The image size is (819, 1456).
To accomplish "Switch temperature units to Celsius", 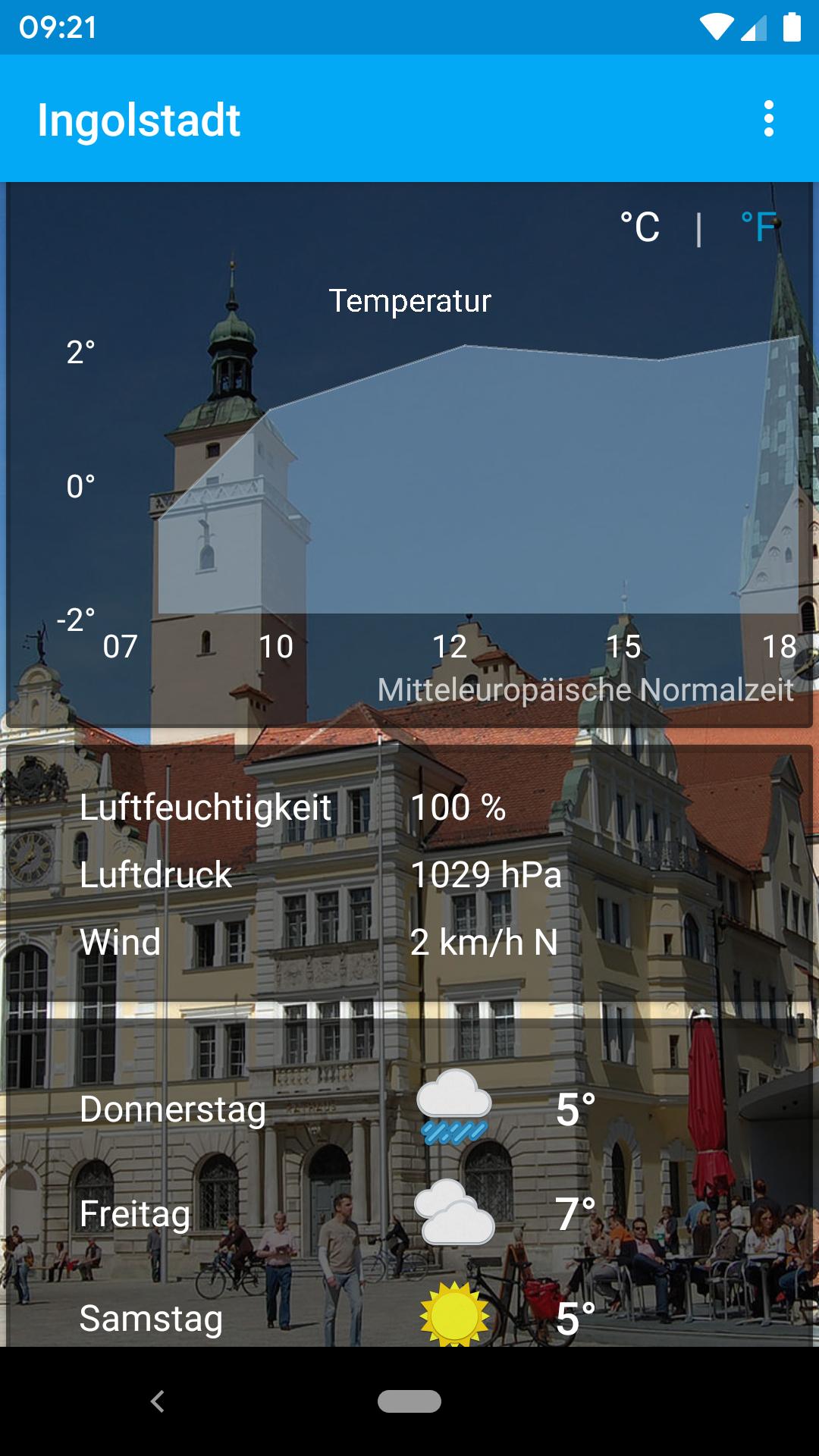I will 639,225.
